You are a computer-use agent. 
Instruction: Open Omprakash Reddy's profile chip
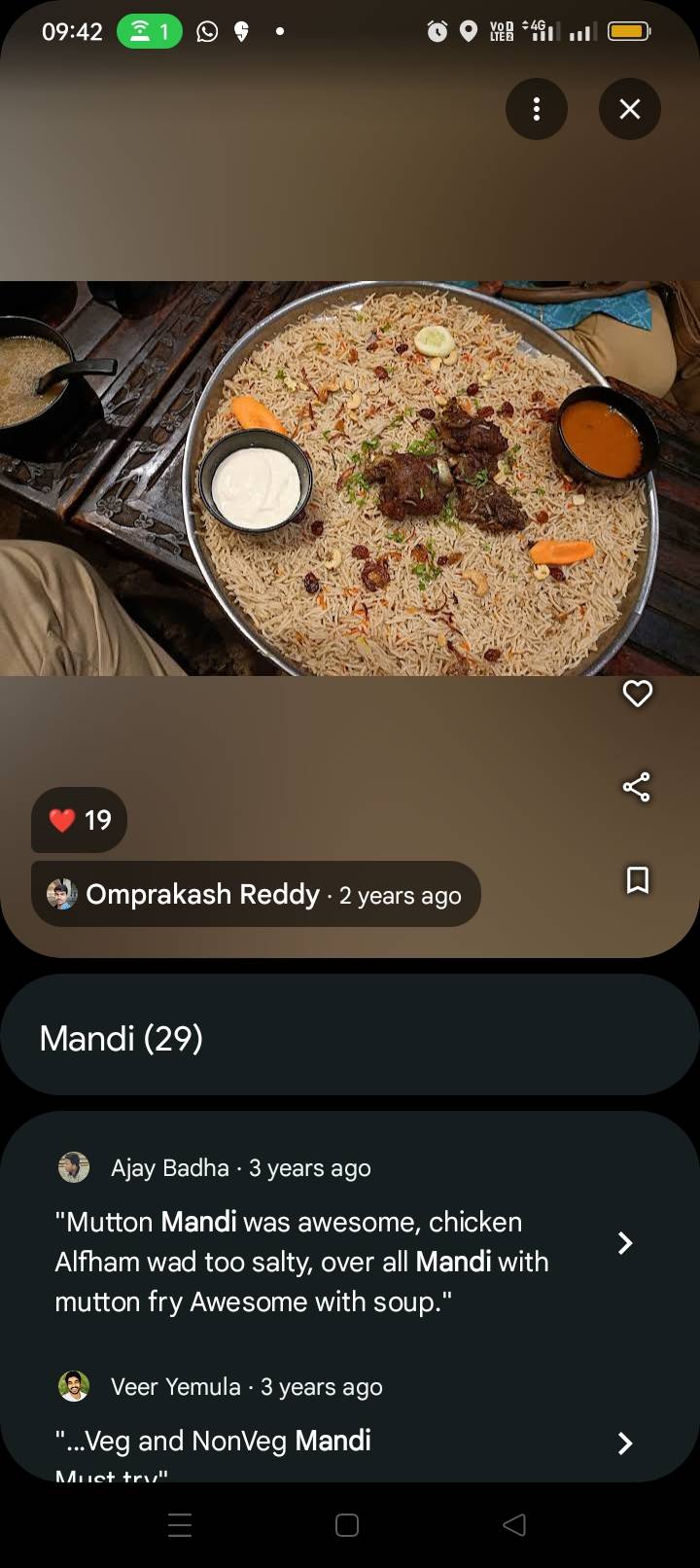[255, 894]
